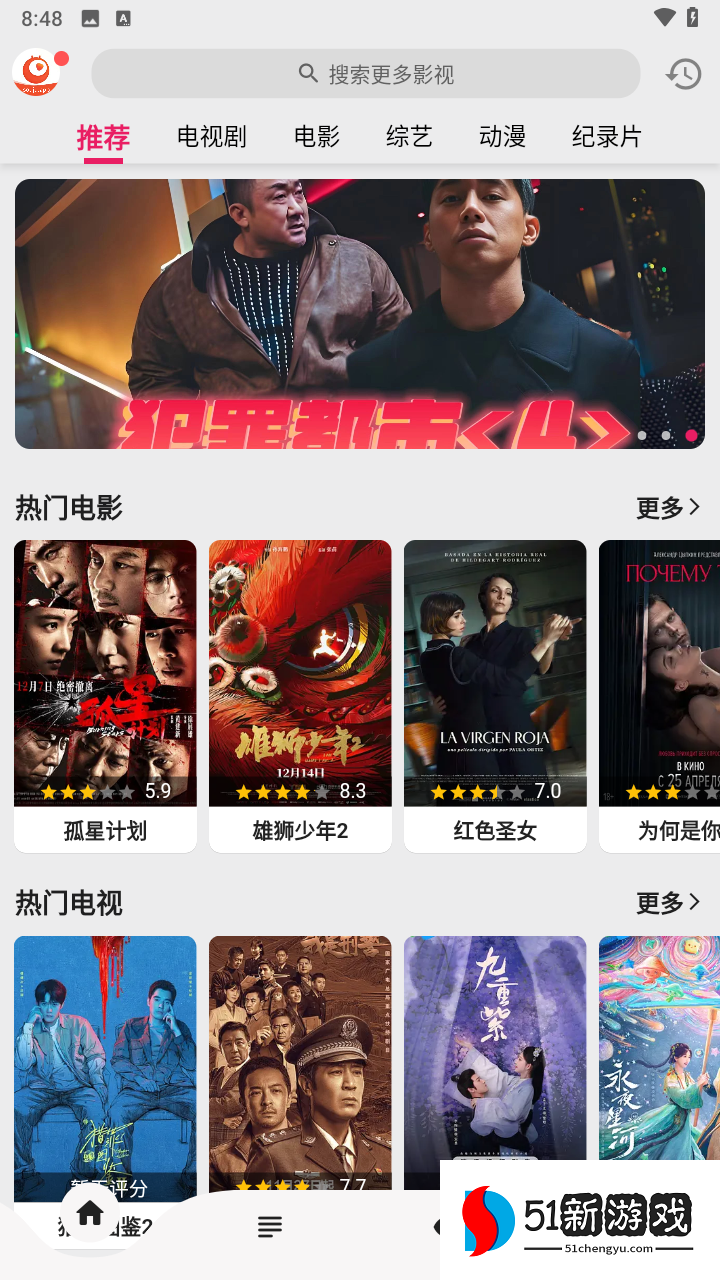
Task: View more under 热门电影
Action: [668, 508]
